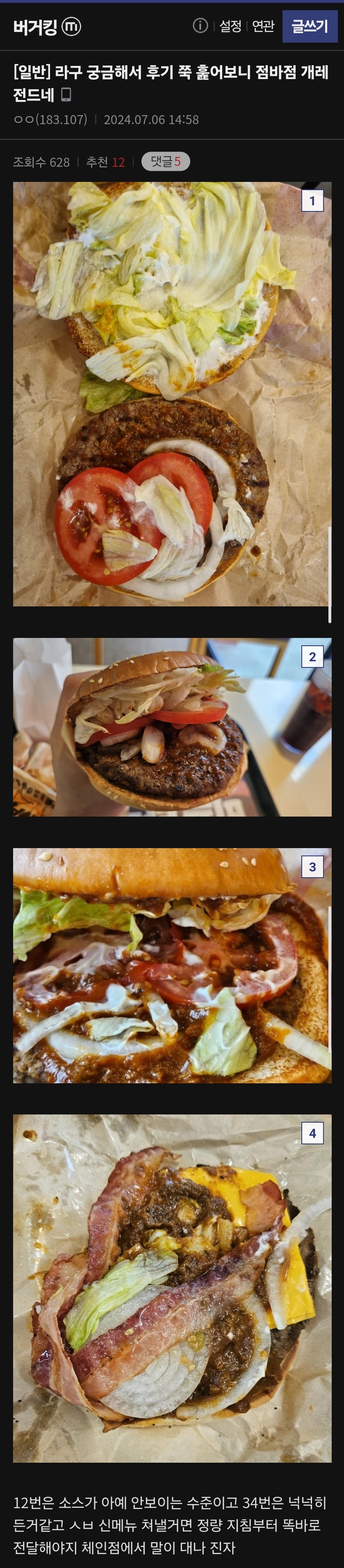Tap 글쓰기 to write a post
Screen dimensions: 344x1568
(309, 26)
